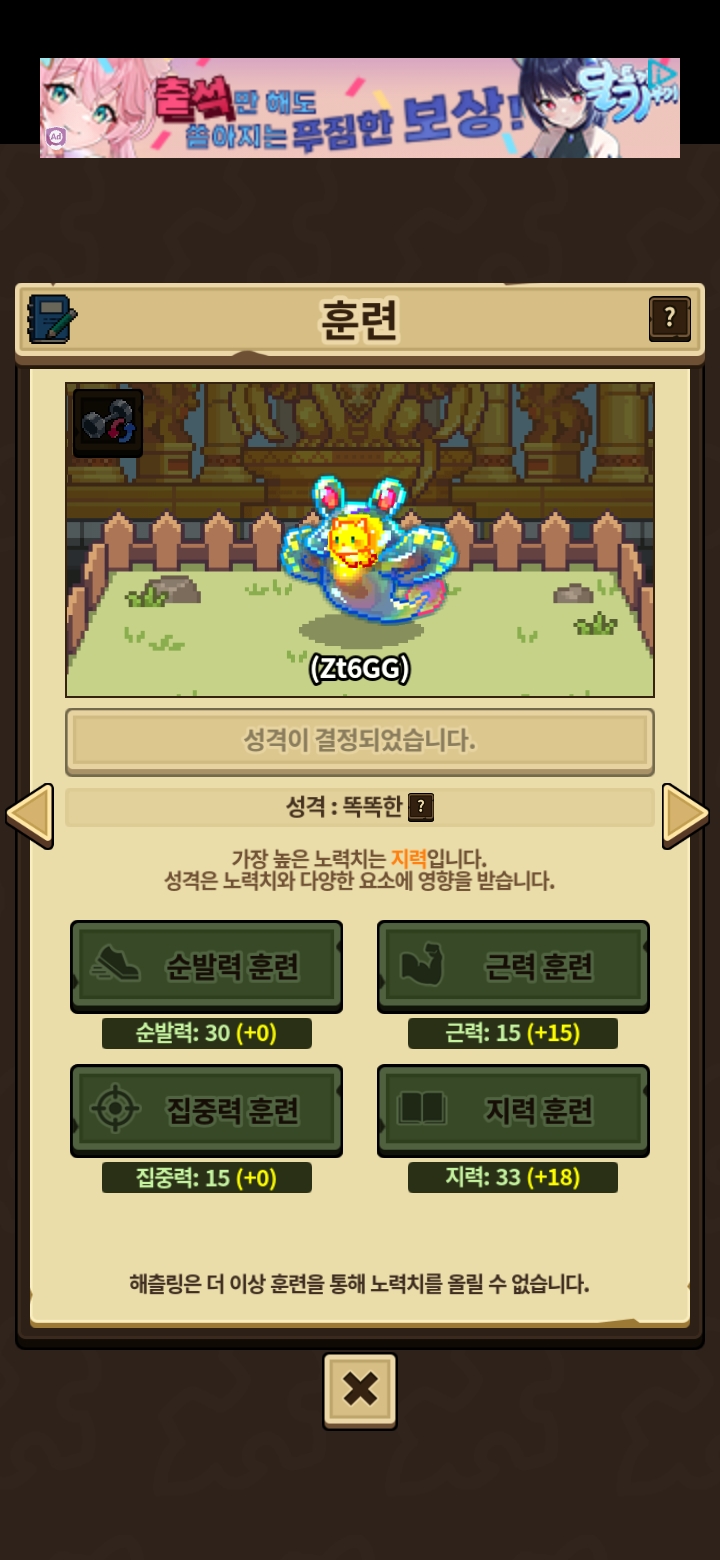Open the help question mark beside 훈련 title

click(x=669, y=319)
